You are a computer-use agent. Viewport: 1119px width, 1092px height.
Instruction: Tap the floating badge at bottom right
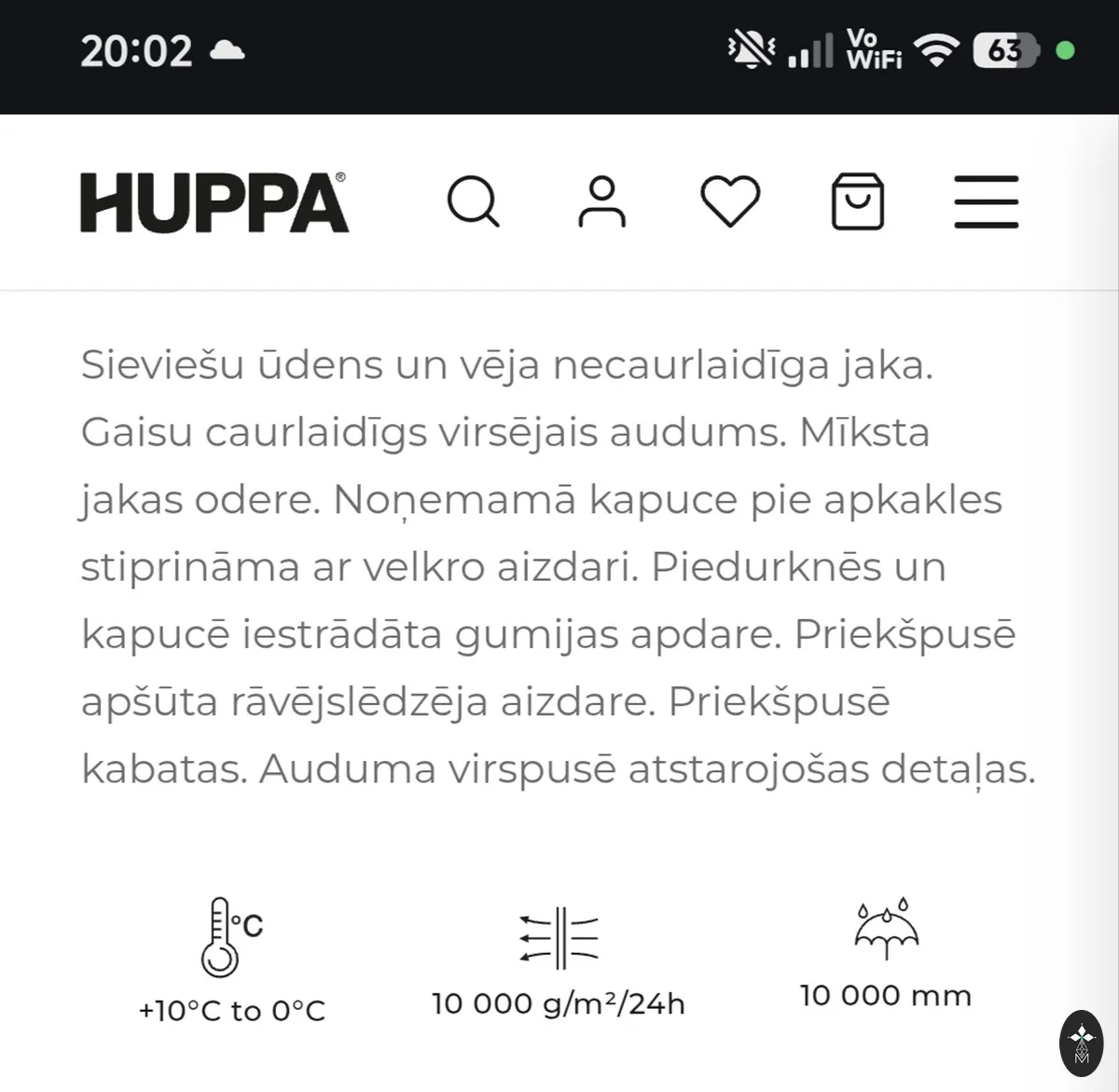click(1082, 1044)
